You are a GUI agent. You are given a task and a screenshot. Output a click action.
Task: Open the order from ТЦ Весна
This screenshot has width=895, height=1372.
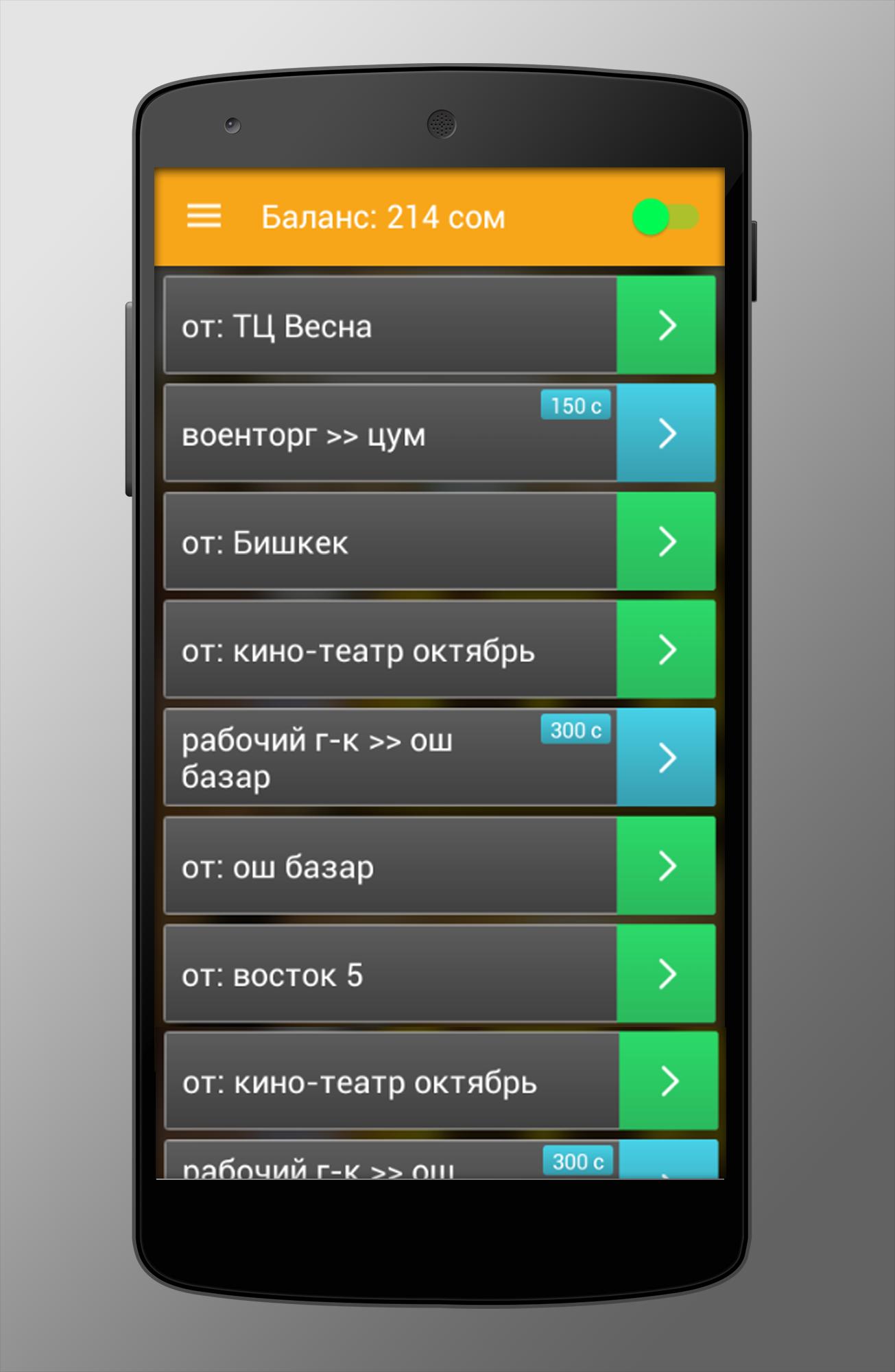pos(391,326)
